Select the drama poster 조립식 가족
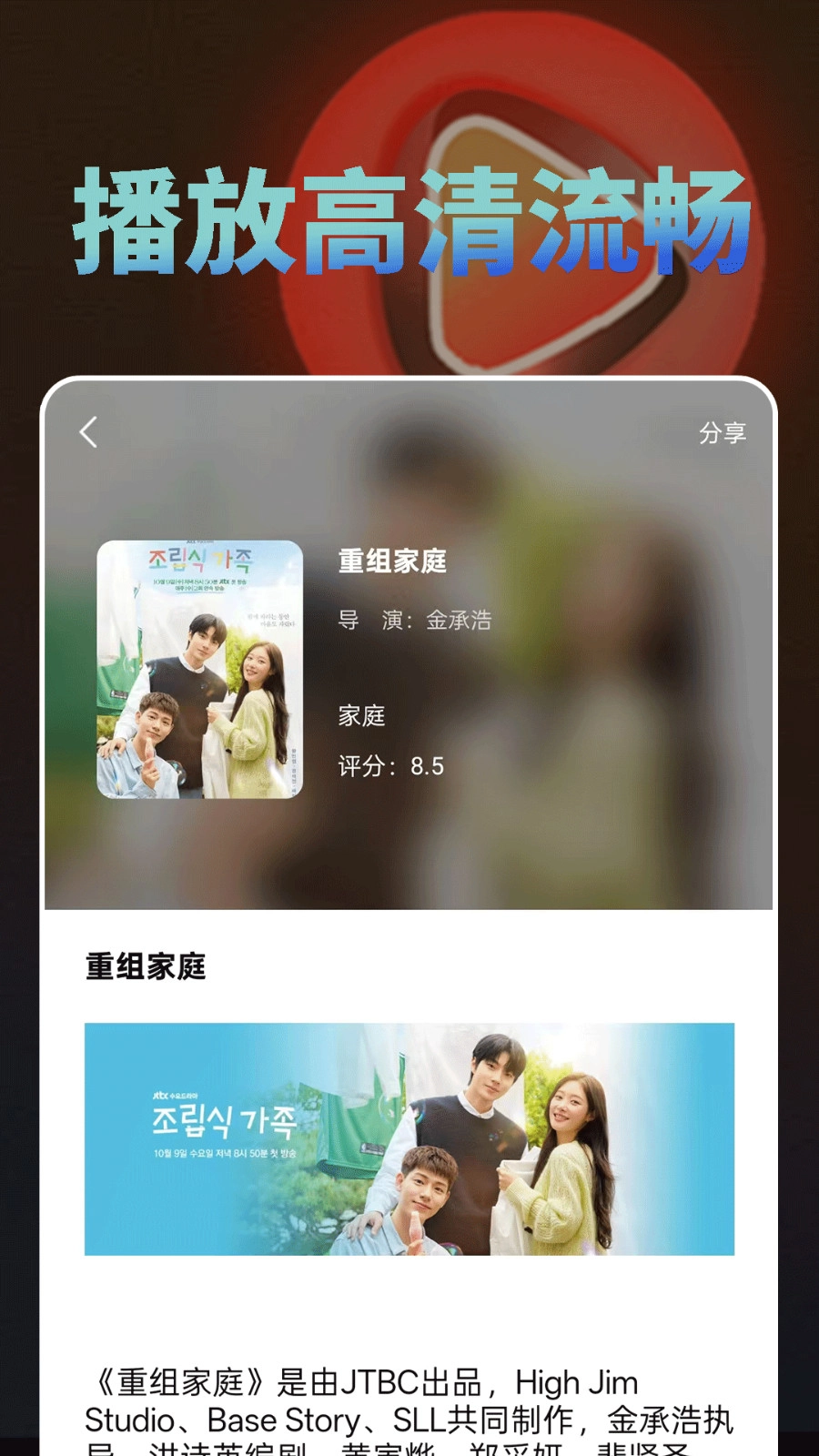This screenshot has width=819, height=1456. click(x=197, y=671)
